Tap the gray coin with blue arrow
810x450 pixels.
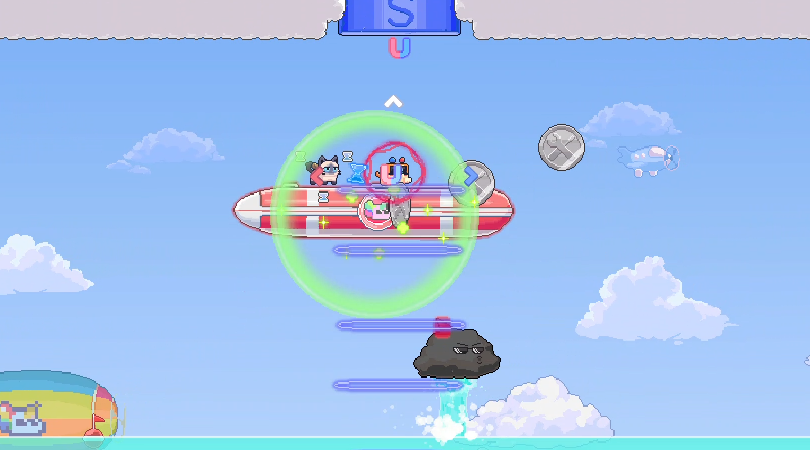(x=473, y=181)
